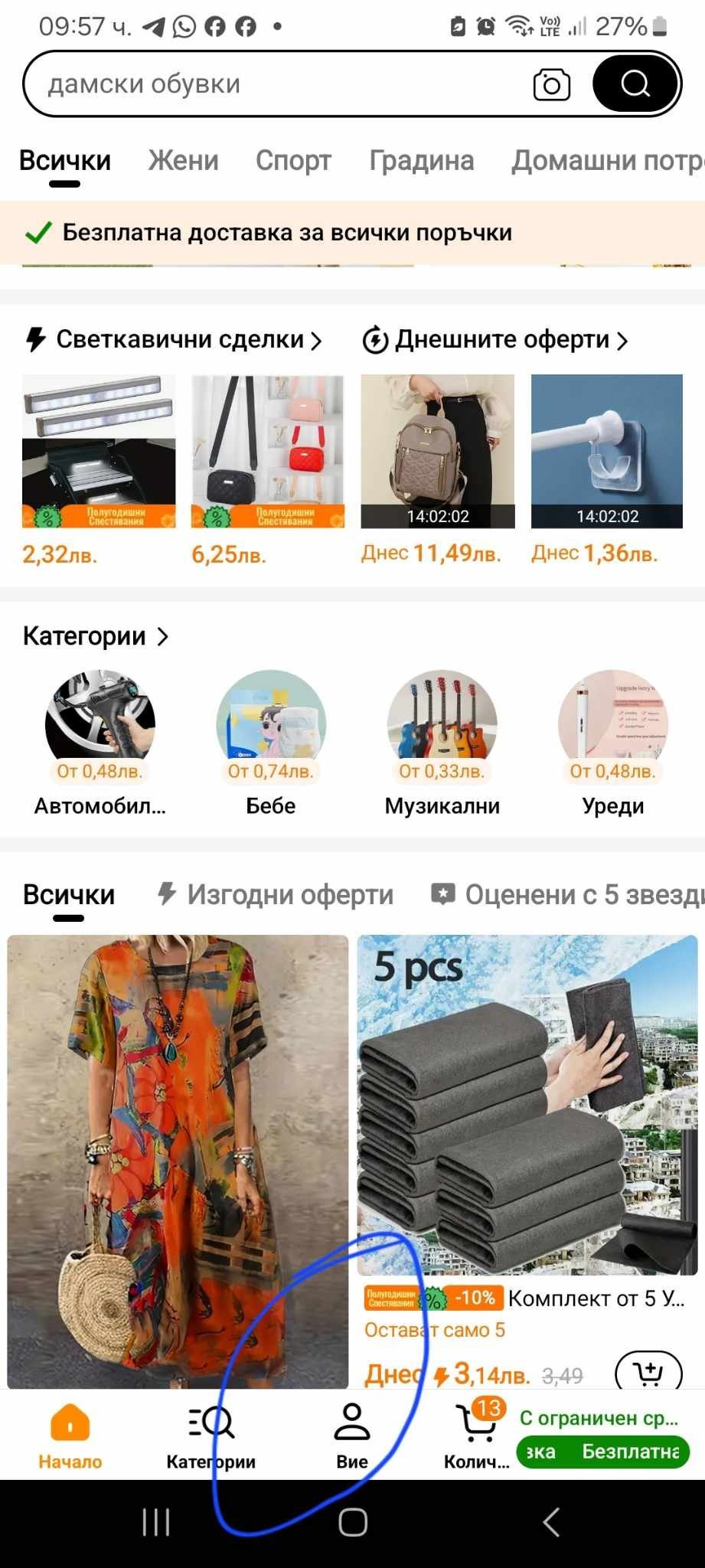Tap the system back button
705x1568 pixels.
click(551, 1522)
